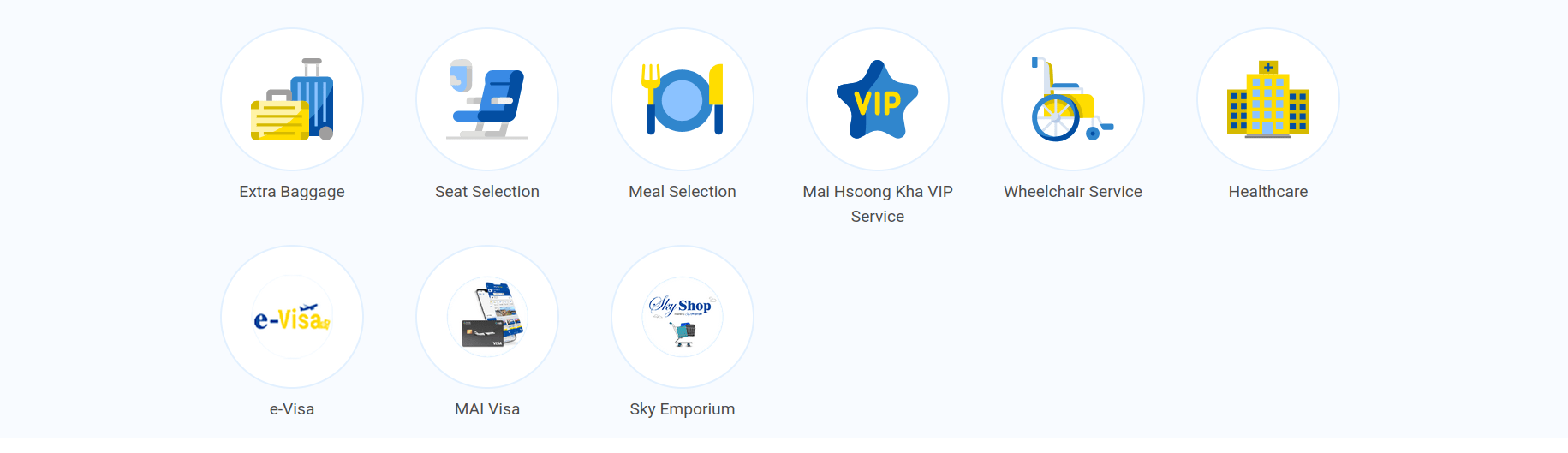The height and width of the screenshot is (453, 1568).
Task: Select the Seat Selection option
Action: [x=487, y=100]
